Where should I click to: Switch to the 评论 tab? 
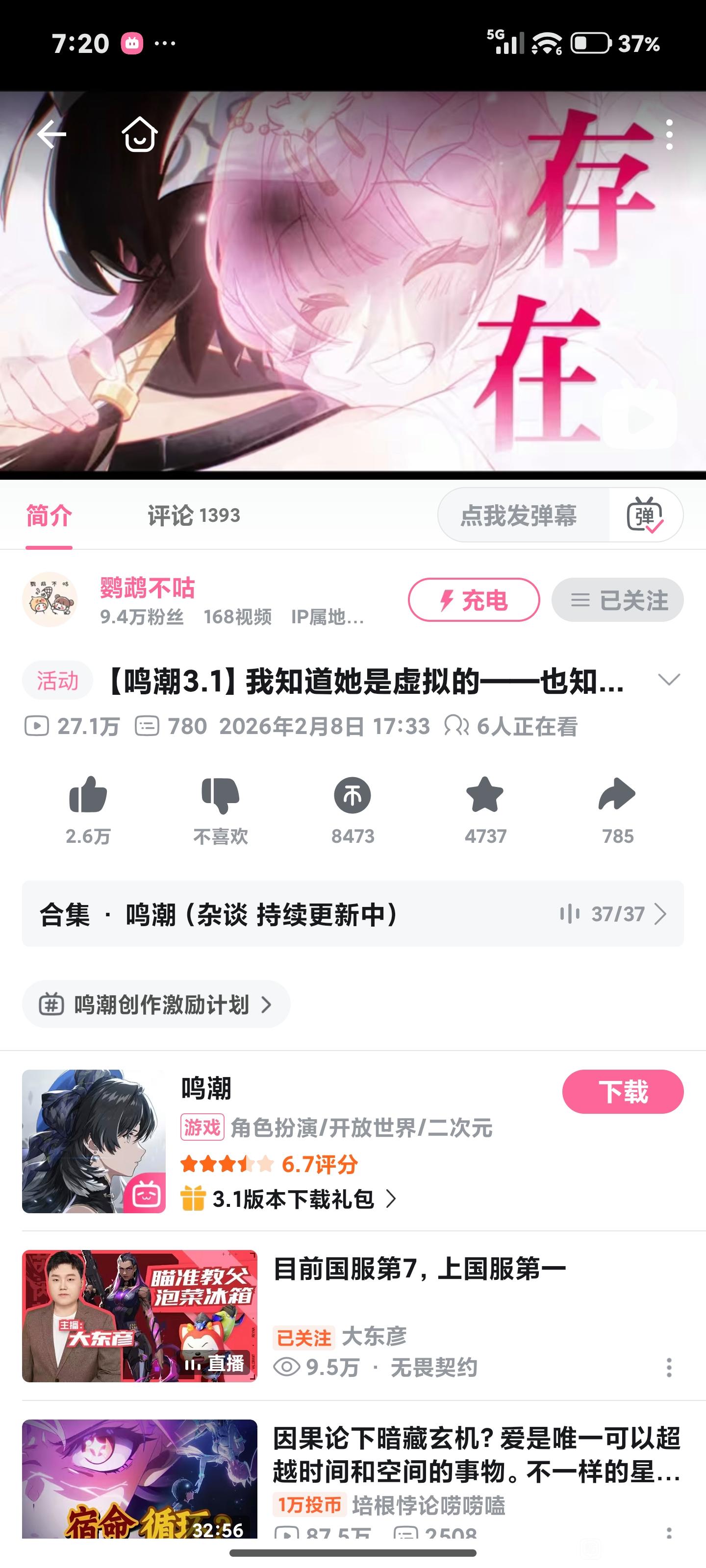pos(193,515)
